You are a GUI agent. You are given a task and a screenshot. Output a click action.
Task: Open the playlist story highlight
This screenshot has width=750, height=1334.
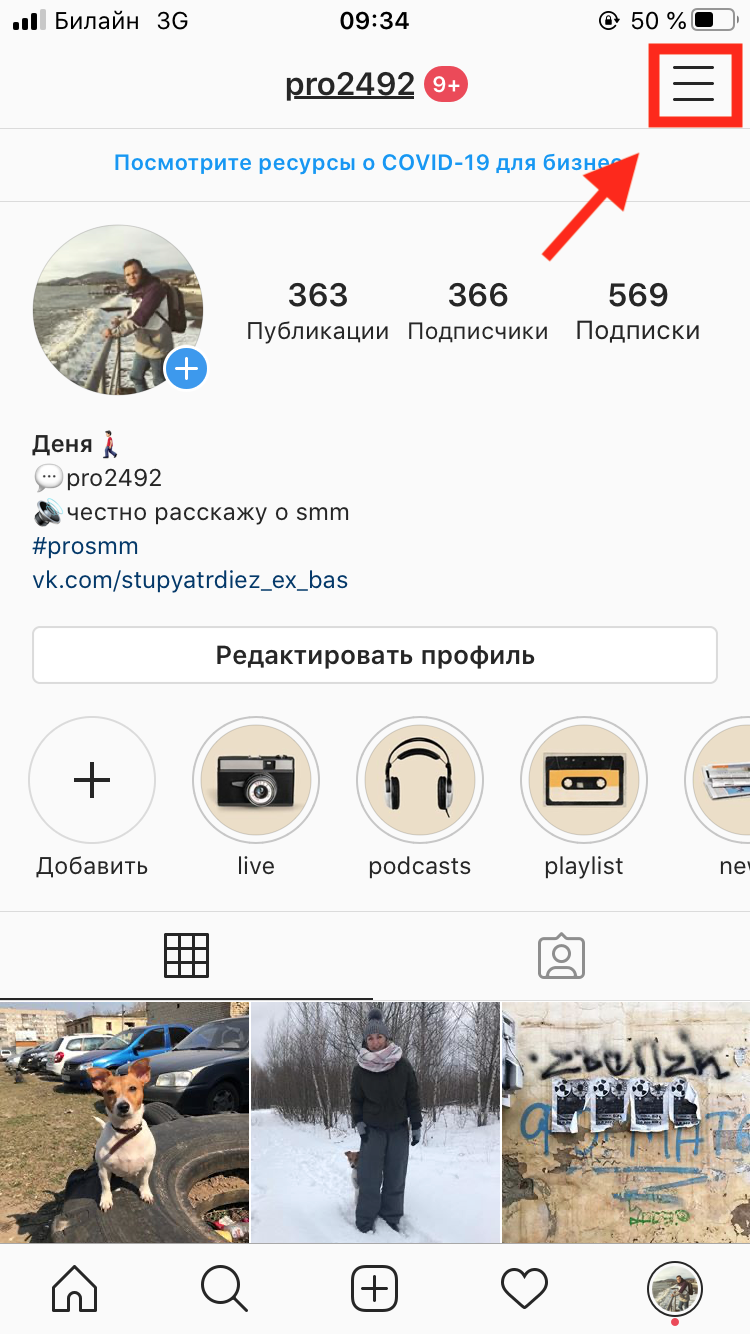pyautogui.click(x=584, y=781)
